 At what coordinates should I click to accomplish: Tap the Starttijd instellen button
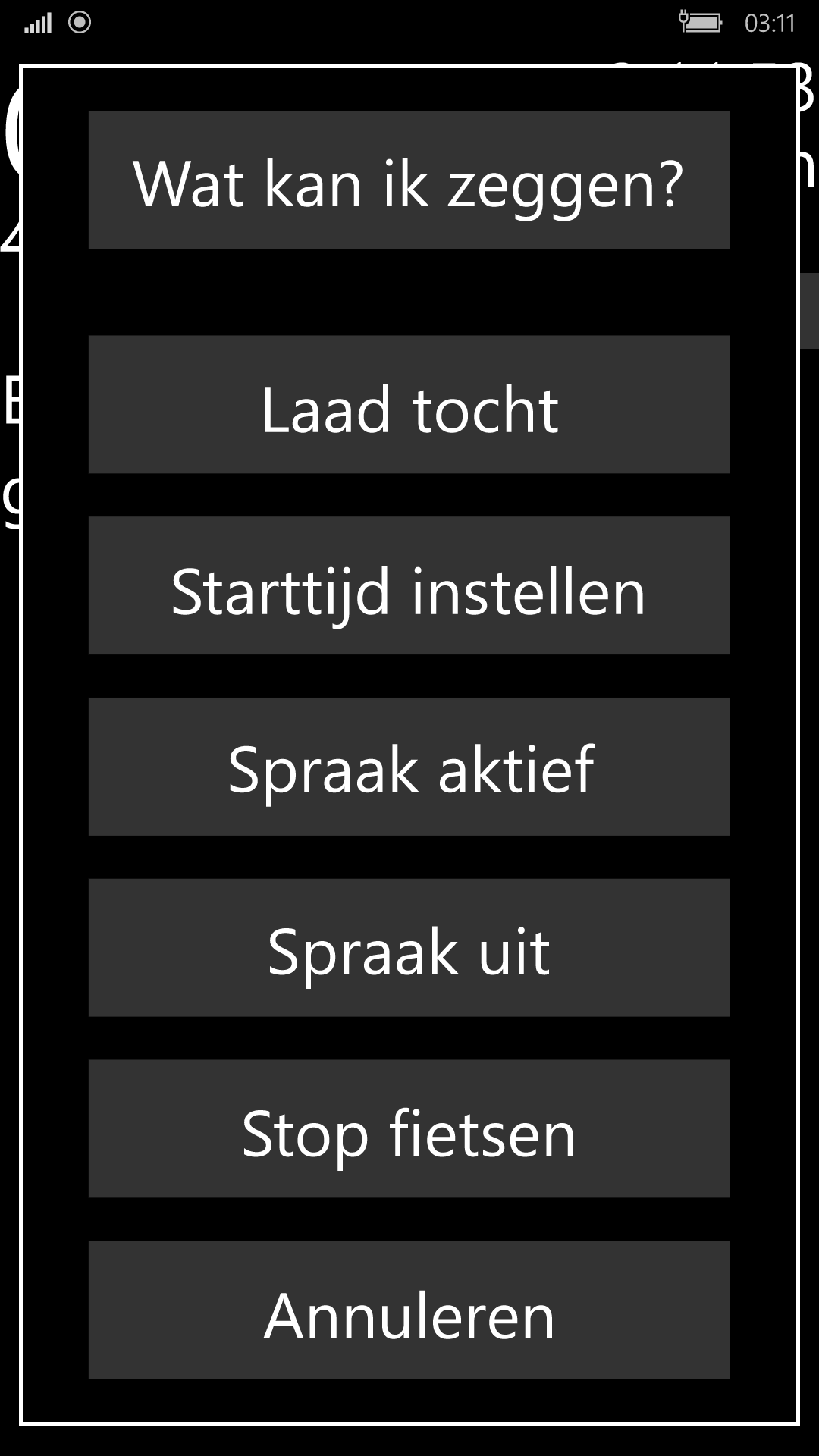[409, 585]
